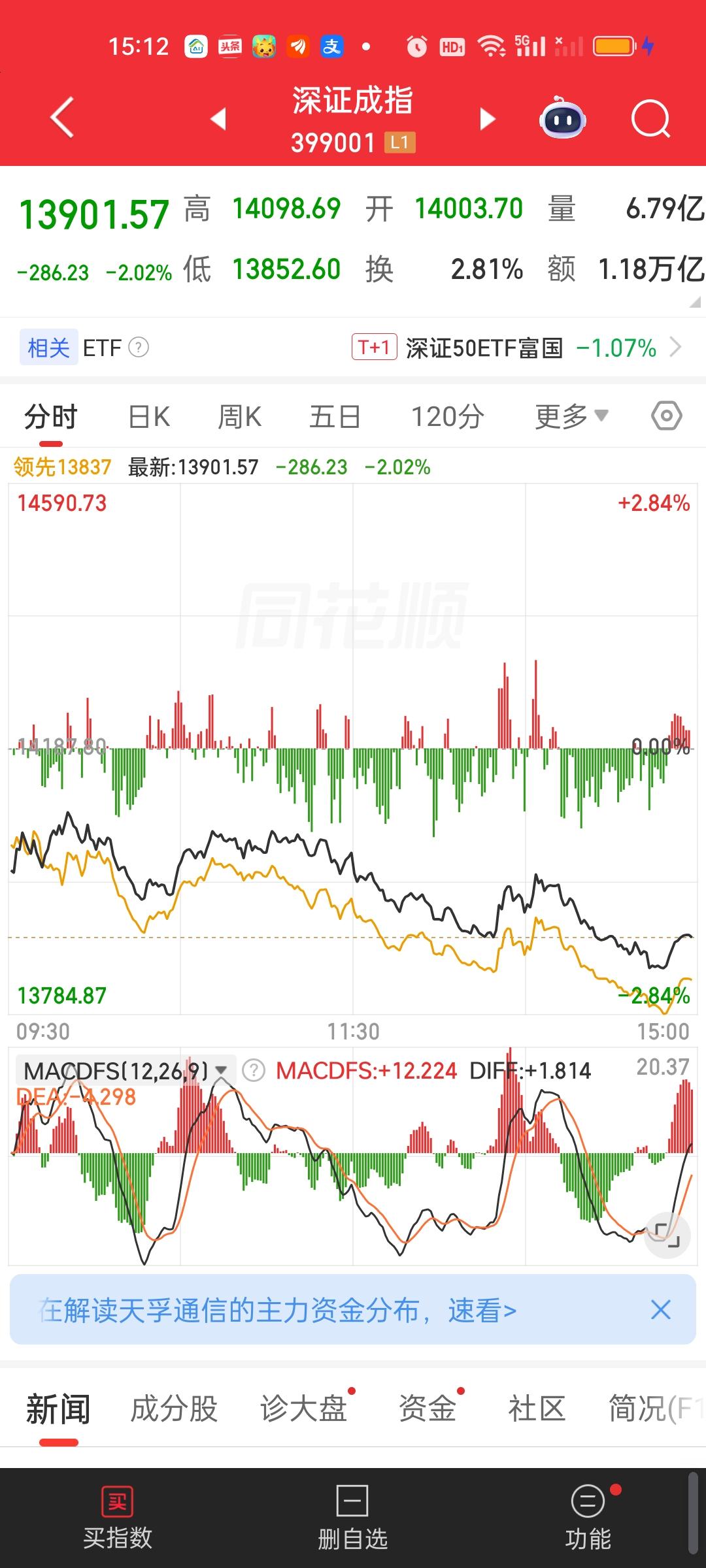
Task: Switch to the previous index with left triangle
Action: [x=218, y=118]
